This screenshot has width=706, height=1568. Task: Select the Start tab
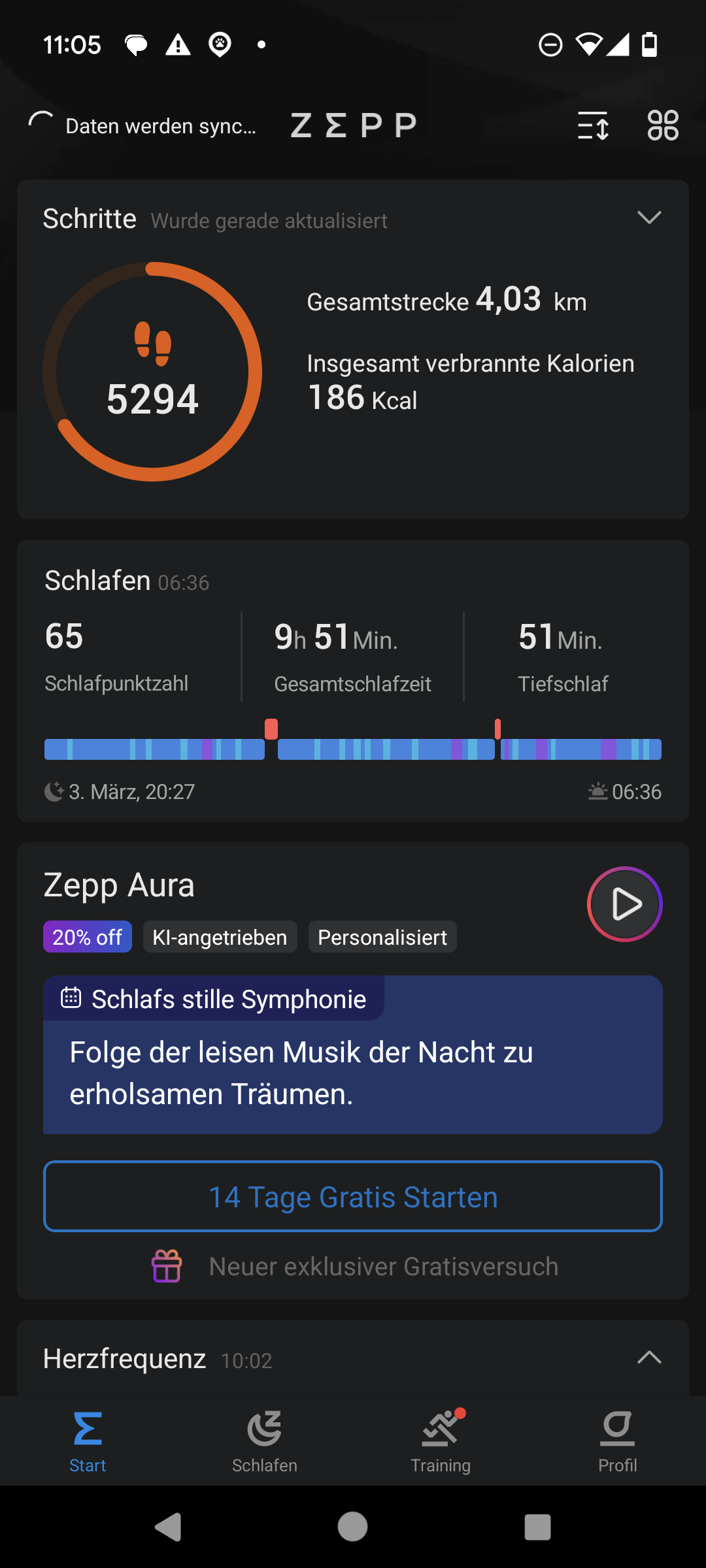pos(88,1442)
